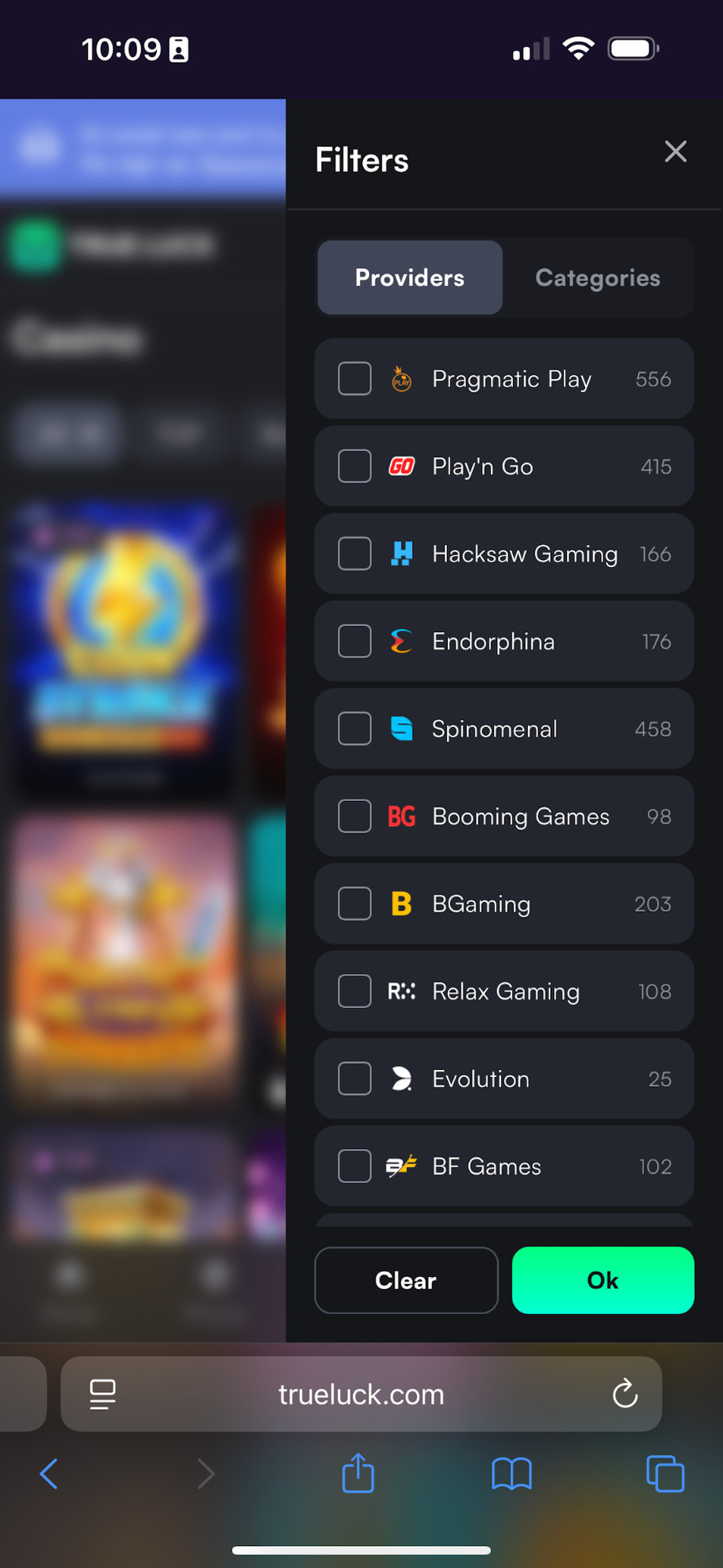This screenshot has height=1568, width=723.
Task: Check the BF Games provider
Action: pos(354,1166)
